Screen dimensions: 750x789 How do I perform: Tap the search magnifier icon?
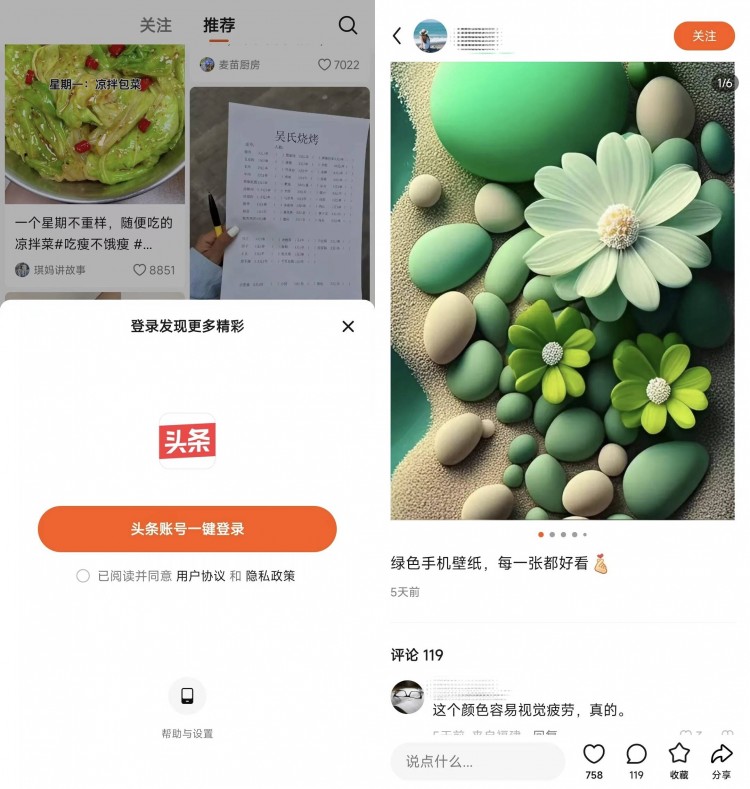tap(347, 24)
